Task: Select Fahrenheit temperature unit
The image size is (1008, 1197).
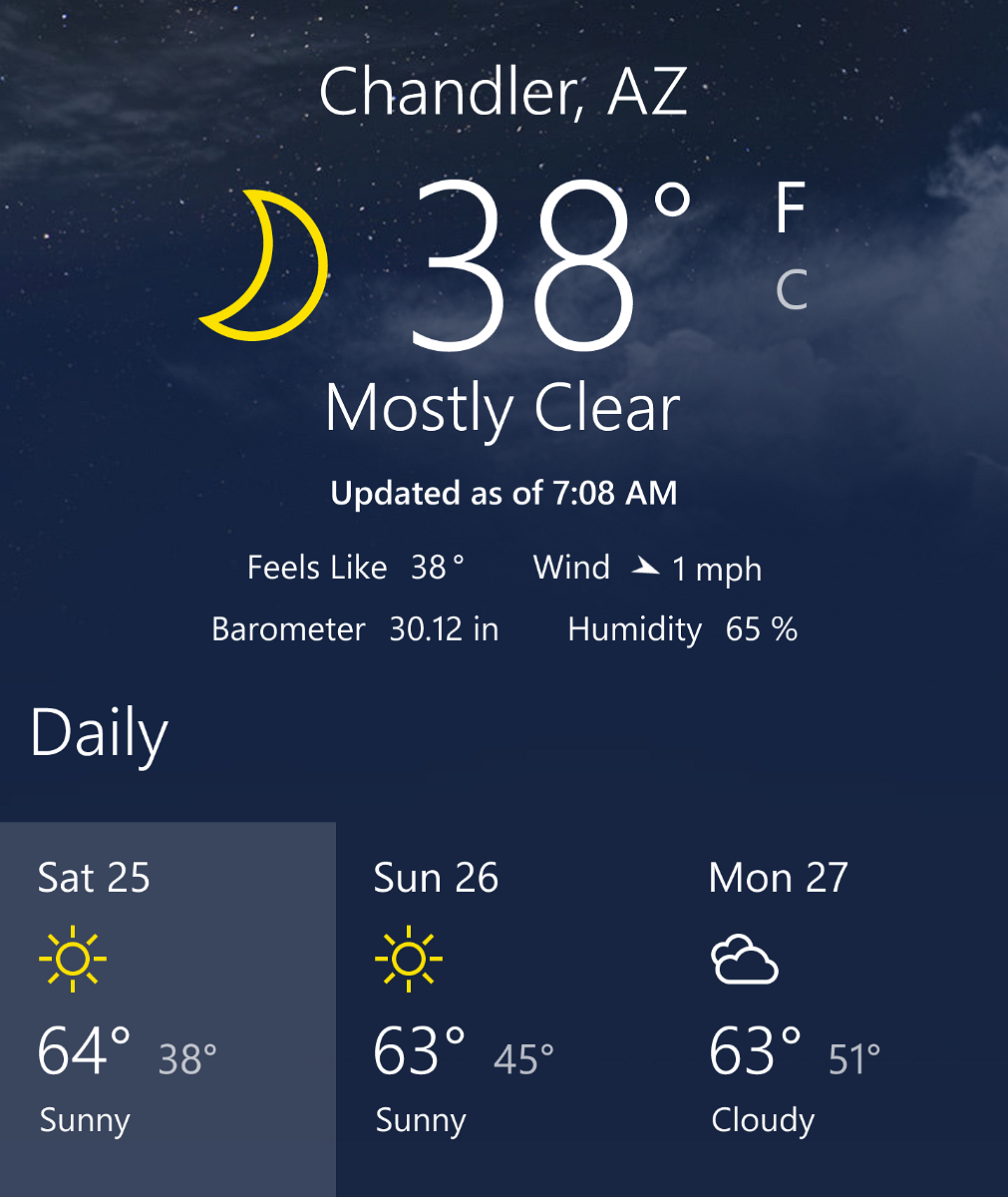Action: pyautogui.click(x=791, y=207)
